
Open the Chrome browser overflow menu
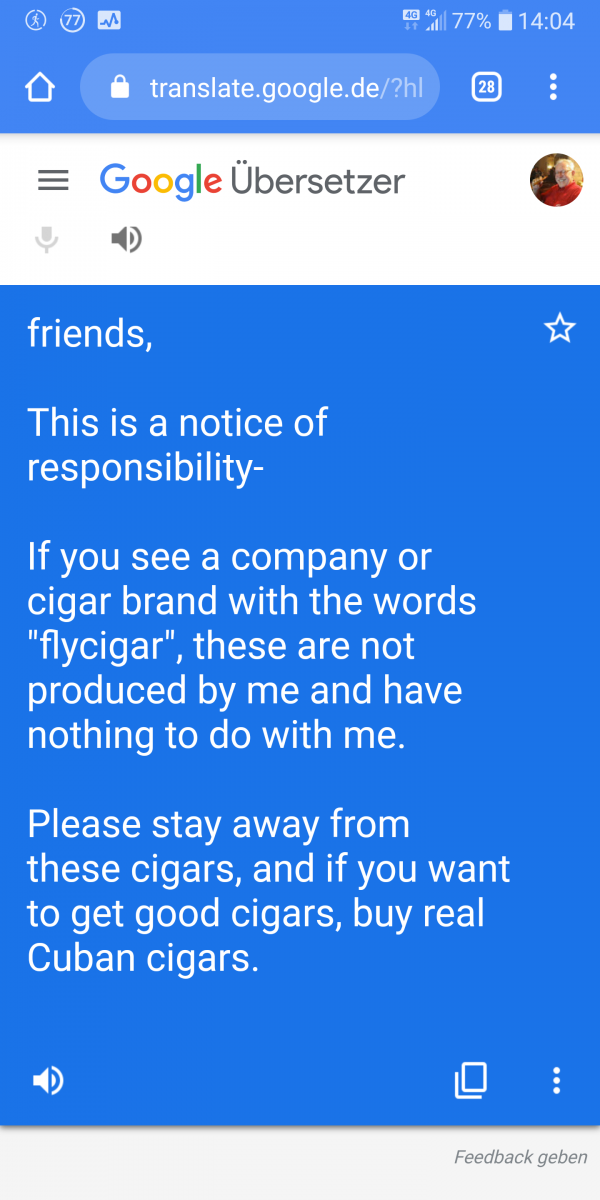click(553, 88)
